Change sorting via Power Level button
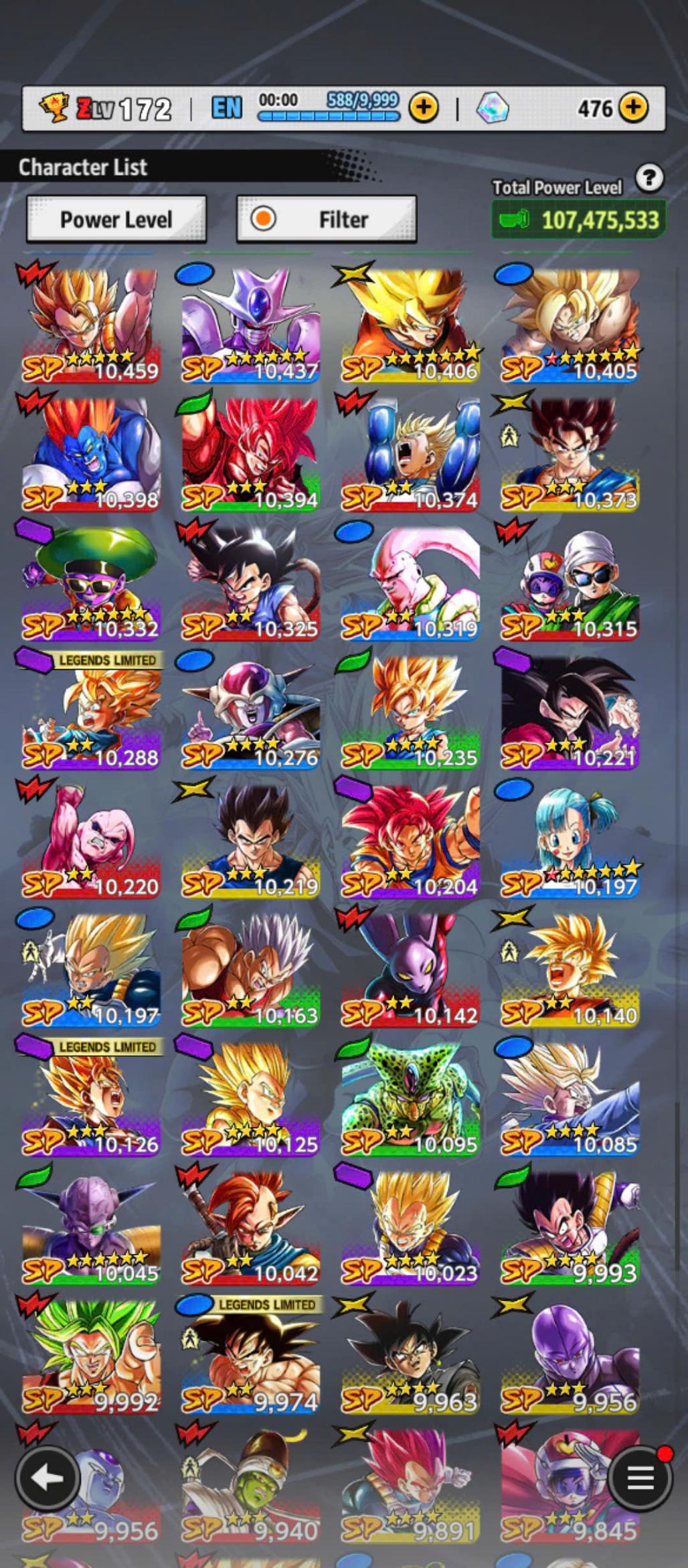688x1568 pixels. (x=116, y=219)
